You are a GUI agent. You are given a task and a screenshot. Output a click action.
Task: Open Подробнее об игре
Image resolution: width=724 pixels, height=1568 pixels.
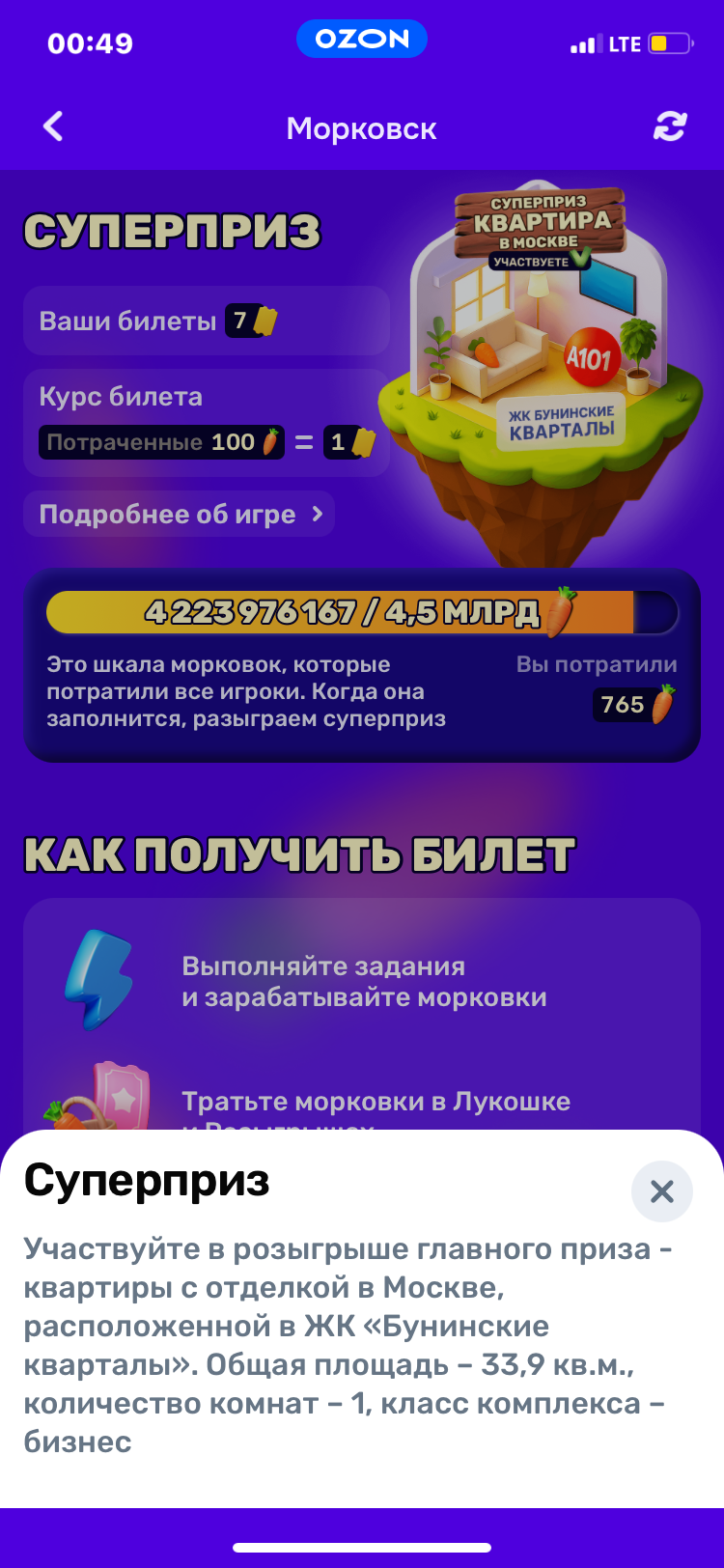(180, 515)
